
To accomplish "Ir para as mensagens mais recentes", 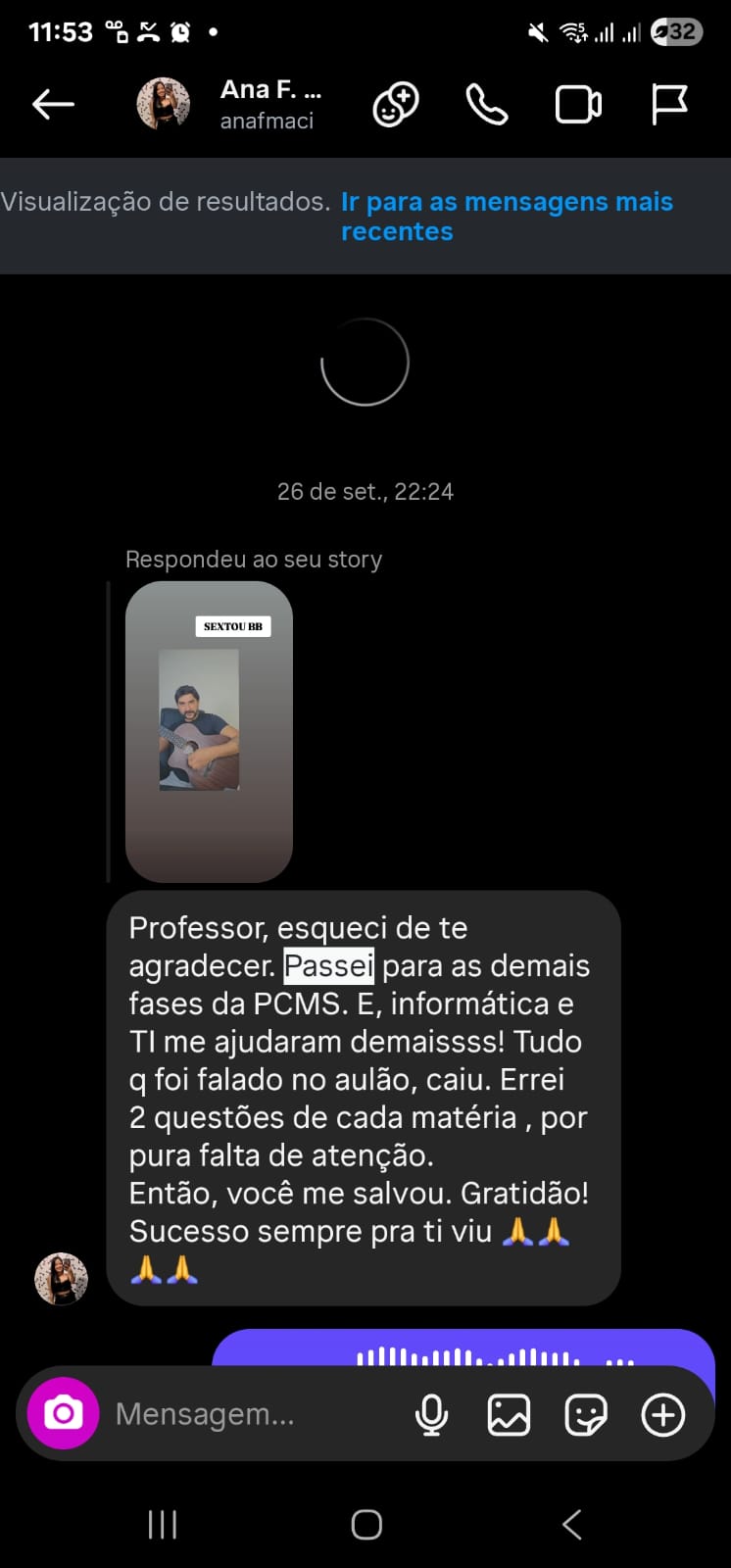I will pos(506,217).
